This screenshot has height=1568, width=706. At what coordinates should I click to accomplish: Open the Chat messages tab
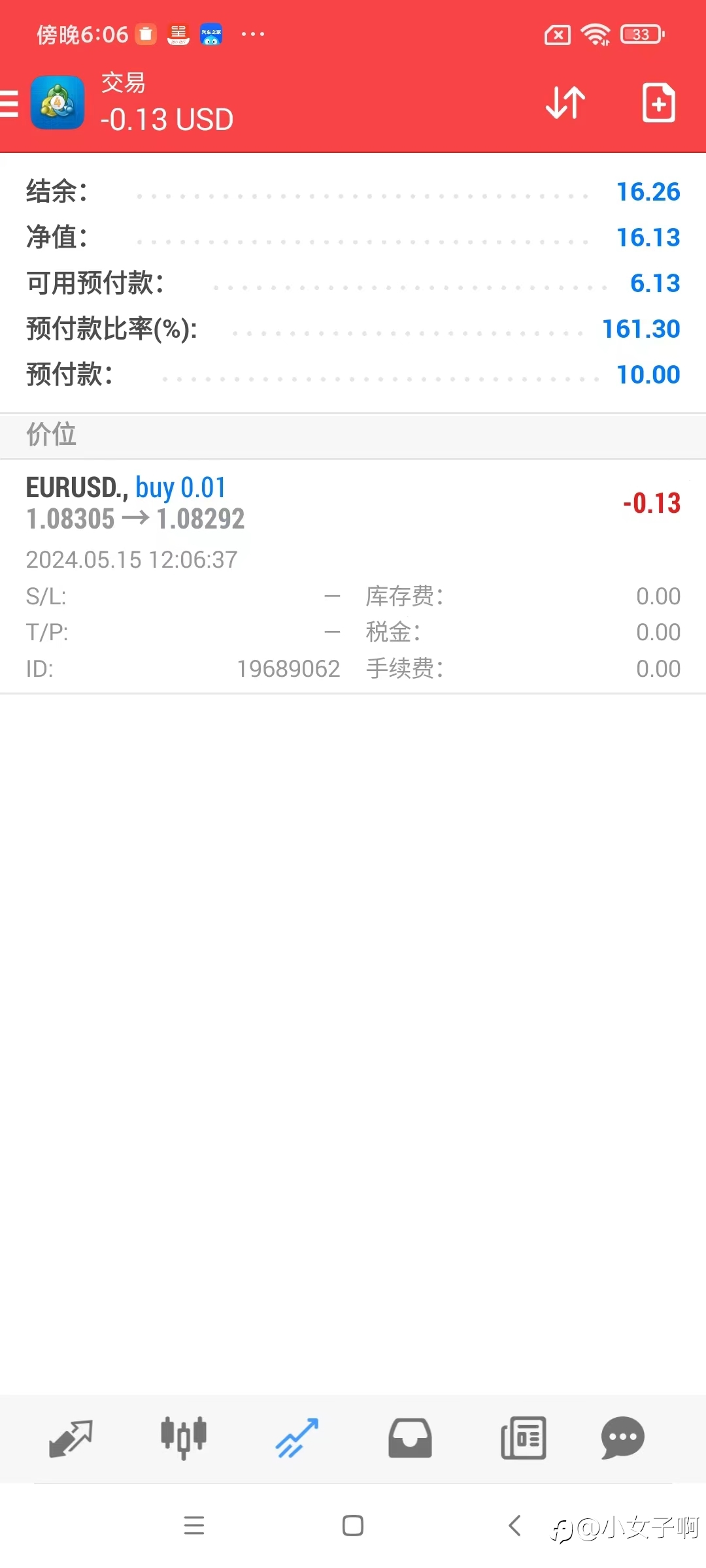(623, 1438)
